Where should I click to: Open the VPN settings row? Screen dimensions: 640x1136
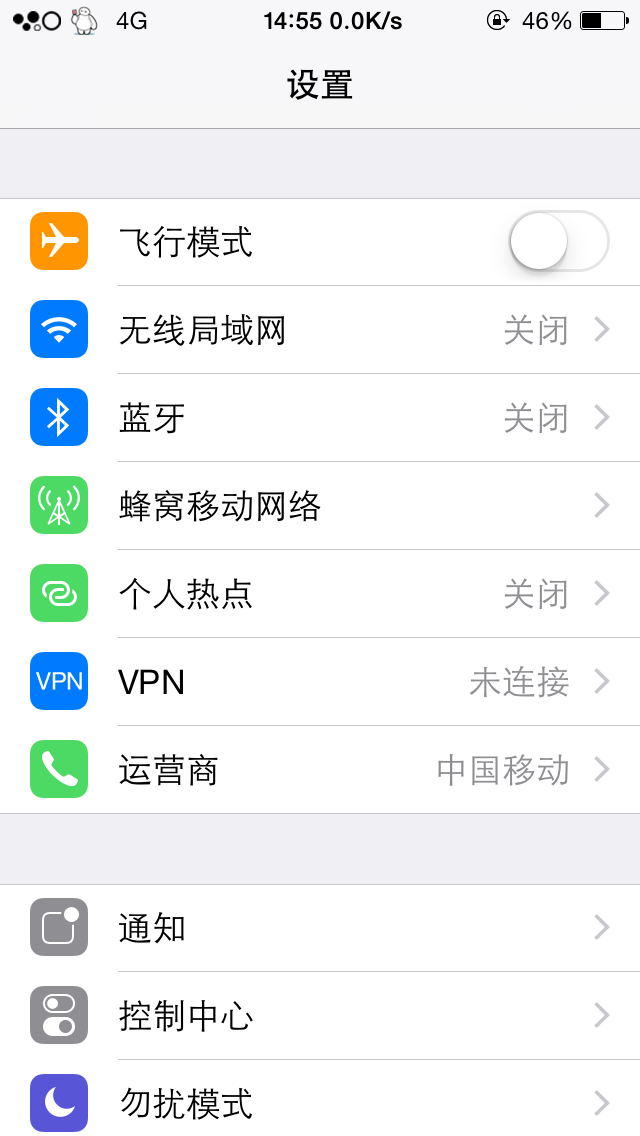[x=320, y=682]
